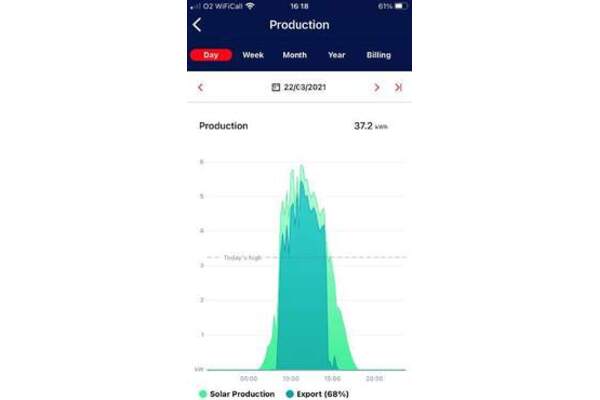The width and height of the screenshot is (600, 400).
Task: Jump to the latest date
Action: pos(398,88)
